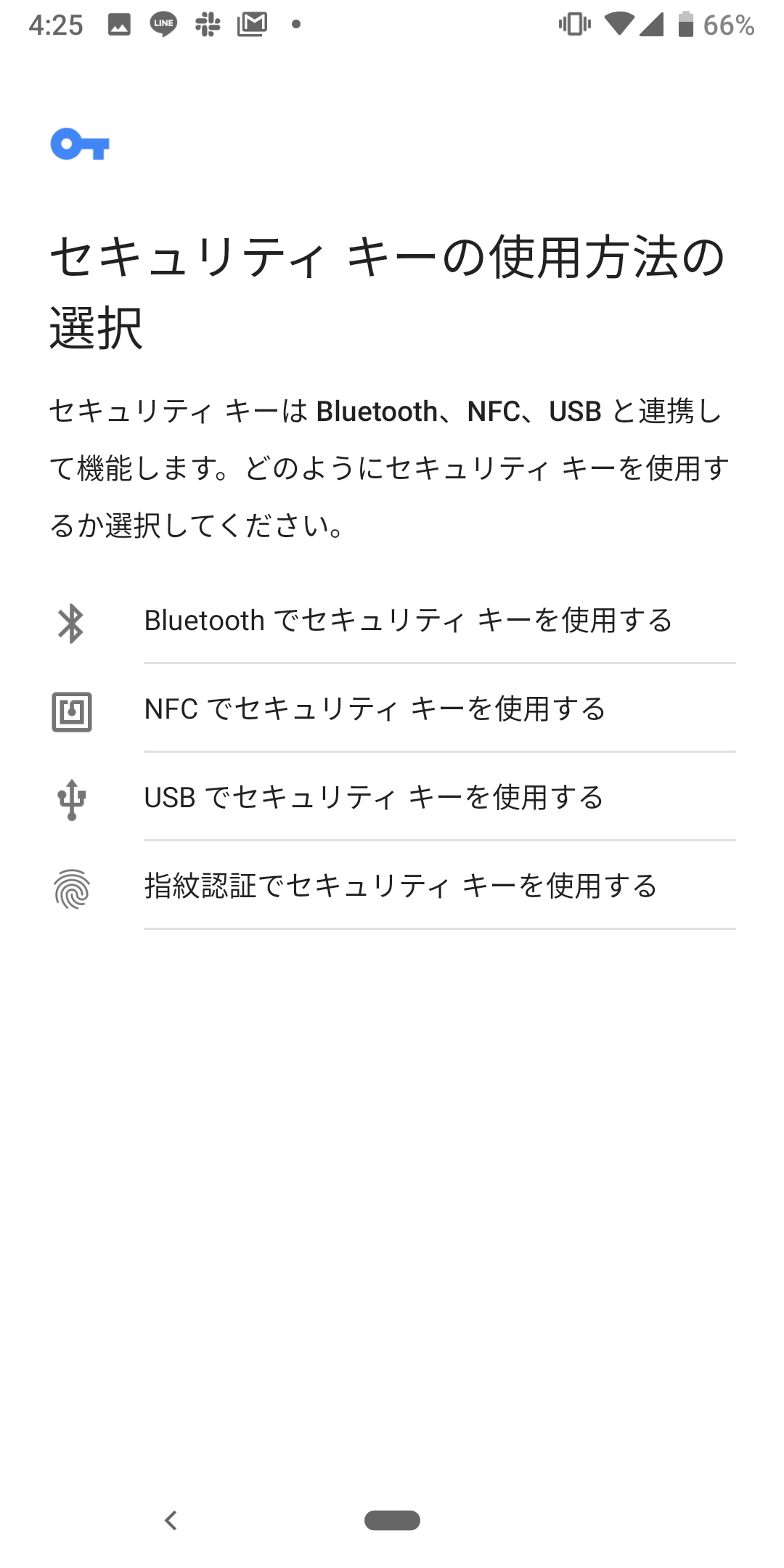Select Bluetooth でセキュリティ キーを使用する option

[408, 621]
